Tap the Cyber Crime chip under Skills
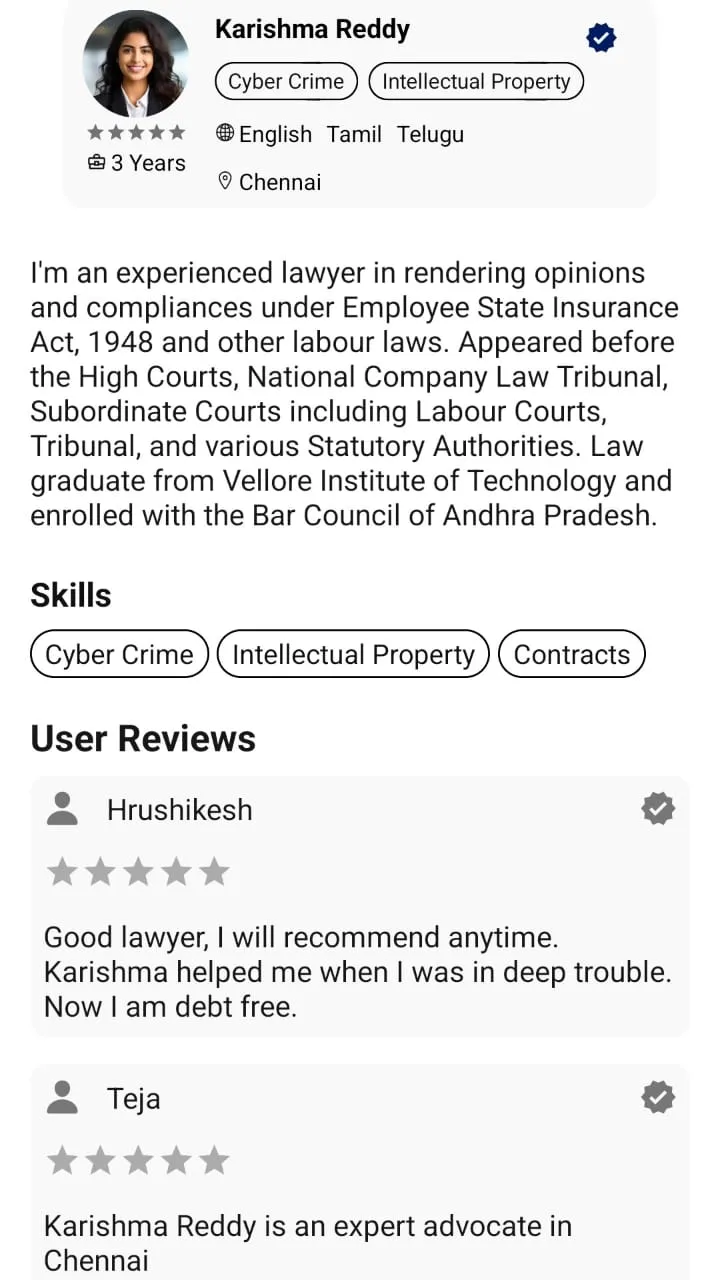The height and width of the screenshot is (1280, 720). [120, 654]
